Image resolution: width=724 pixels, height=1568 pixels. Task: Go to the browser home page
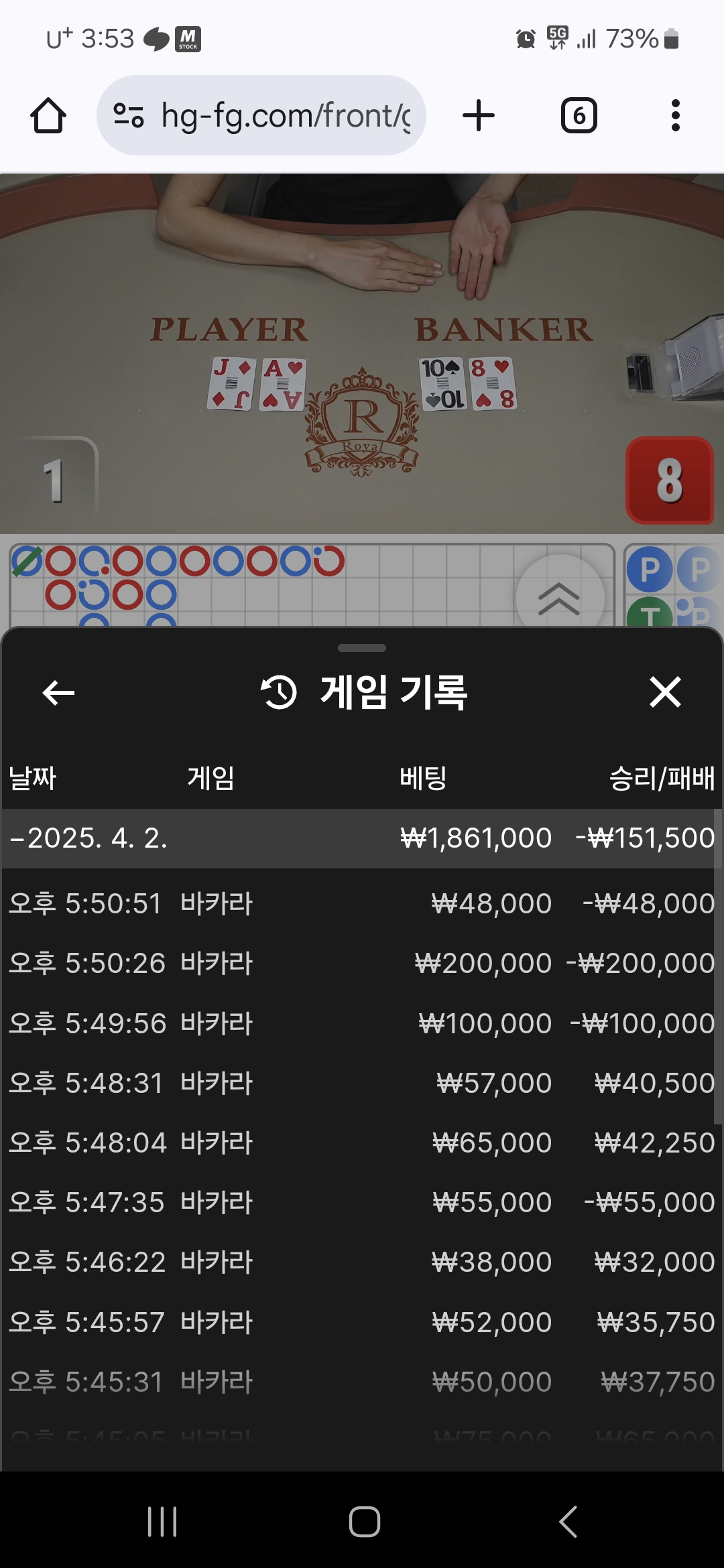pos(48,116)
